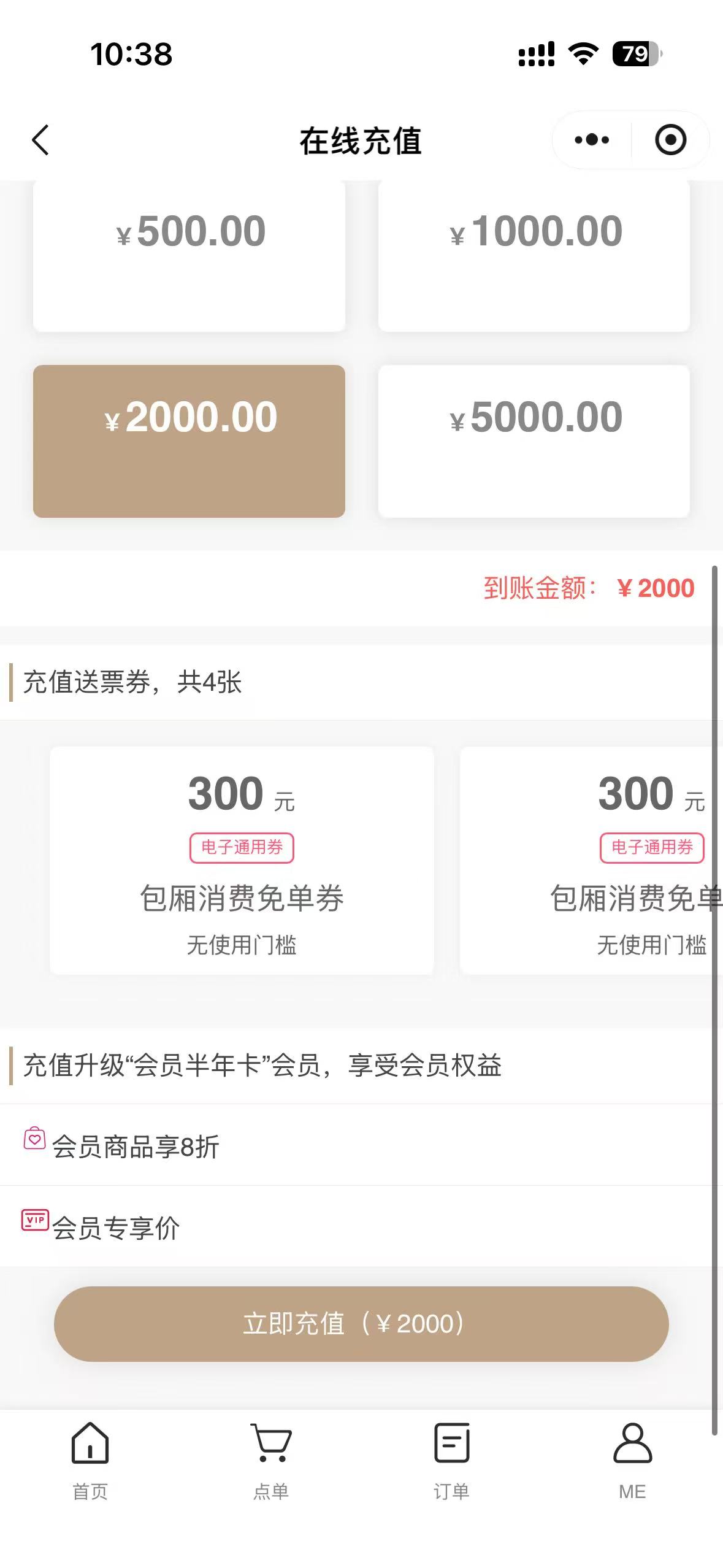
Task: Close the mini program via the circle icon
Action: (x=670, y=140)
